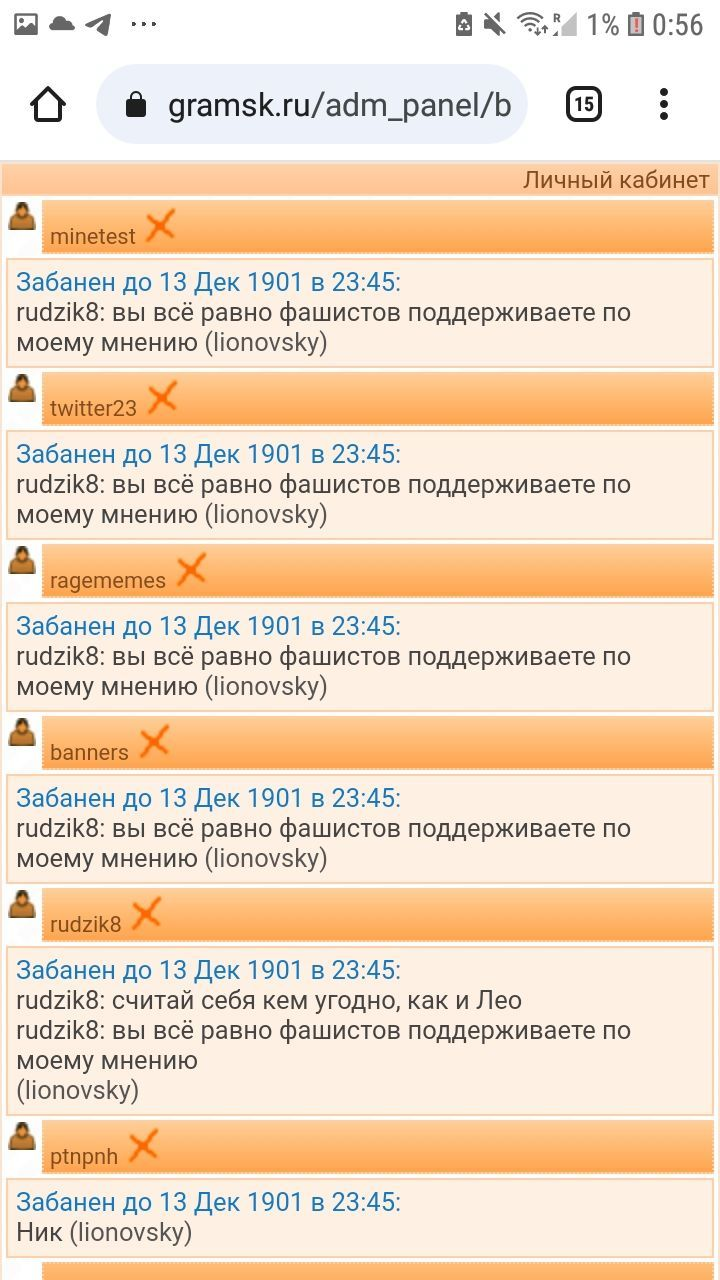
Task: Open the browser overflow menu
Action: (x=663, y=104)
